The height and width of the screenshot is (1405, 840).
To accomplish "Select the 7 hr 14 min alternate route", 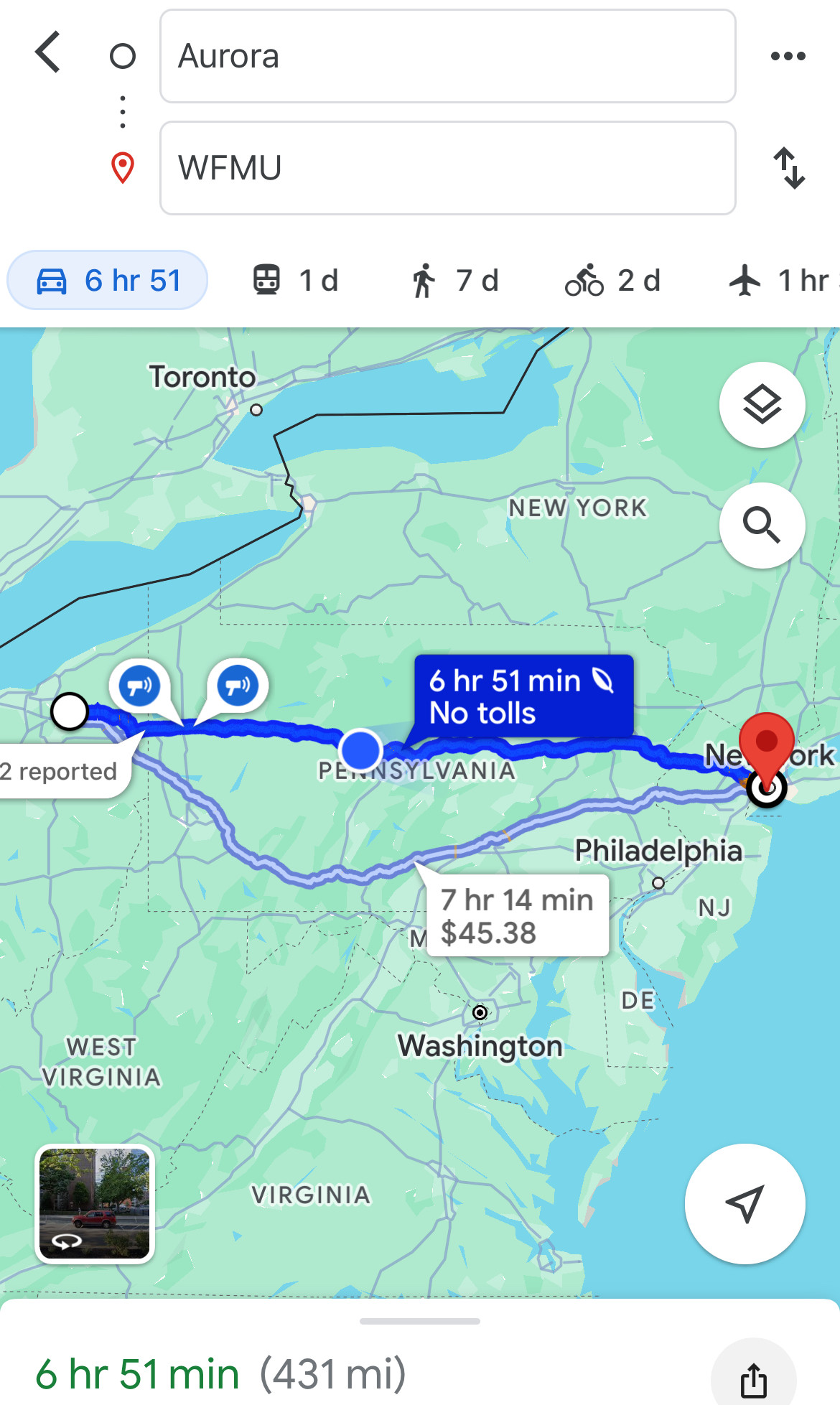I will [x=517, y=915].
